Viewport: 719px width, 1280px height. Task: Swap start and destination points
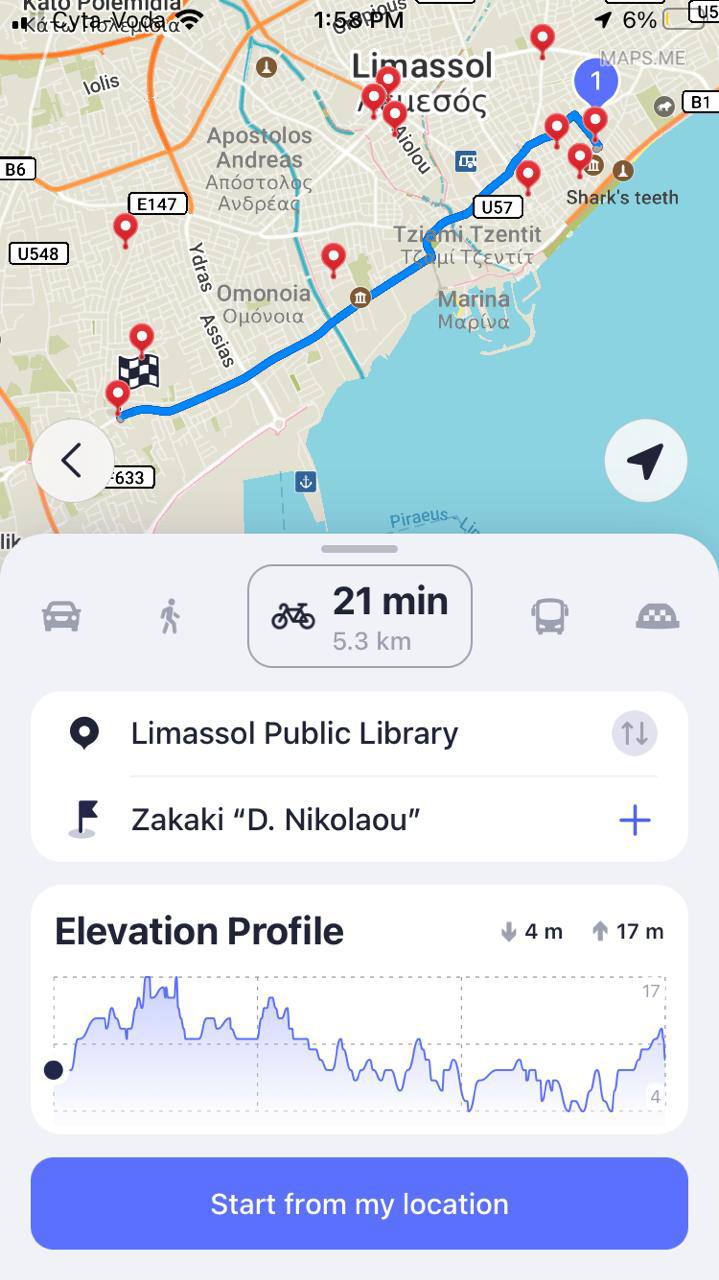pyautogui.click(x=635, y=733)
